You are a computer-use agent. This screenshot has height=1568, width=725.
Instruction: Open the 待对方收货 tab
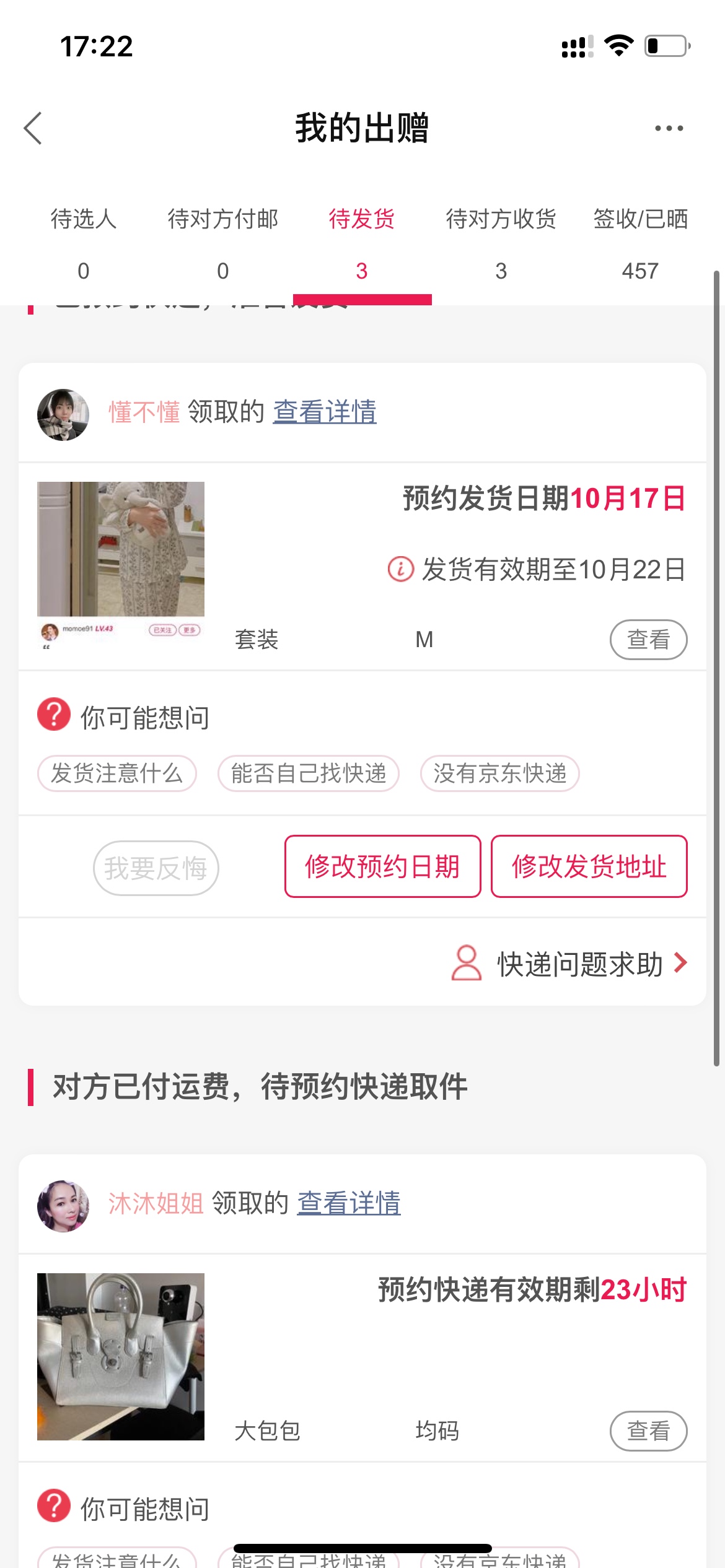coord(501,243)
